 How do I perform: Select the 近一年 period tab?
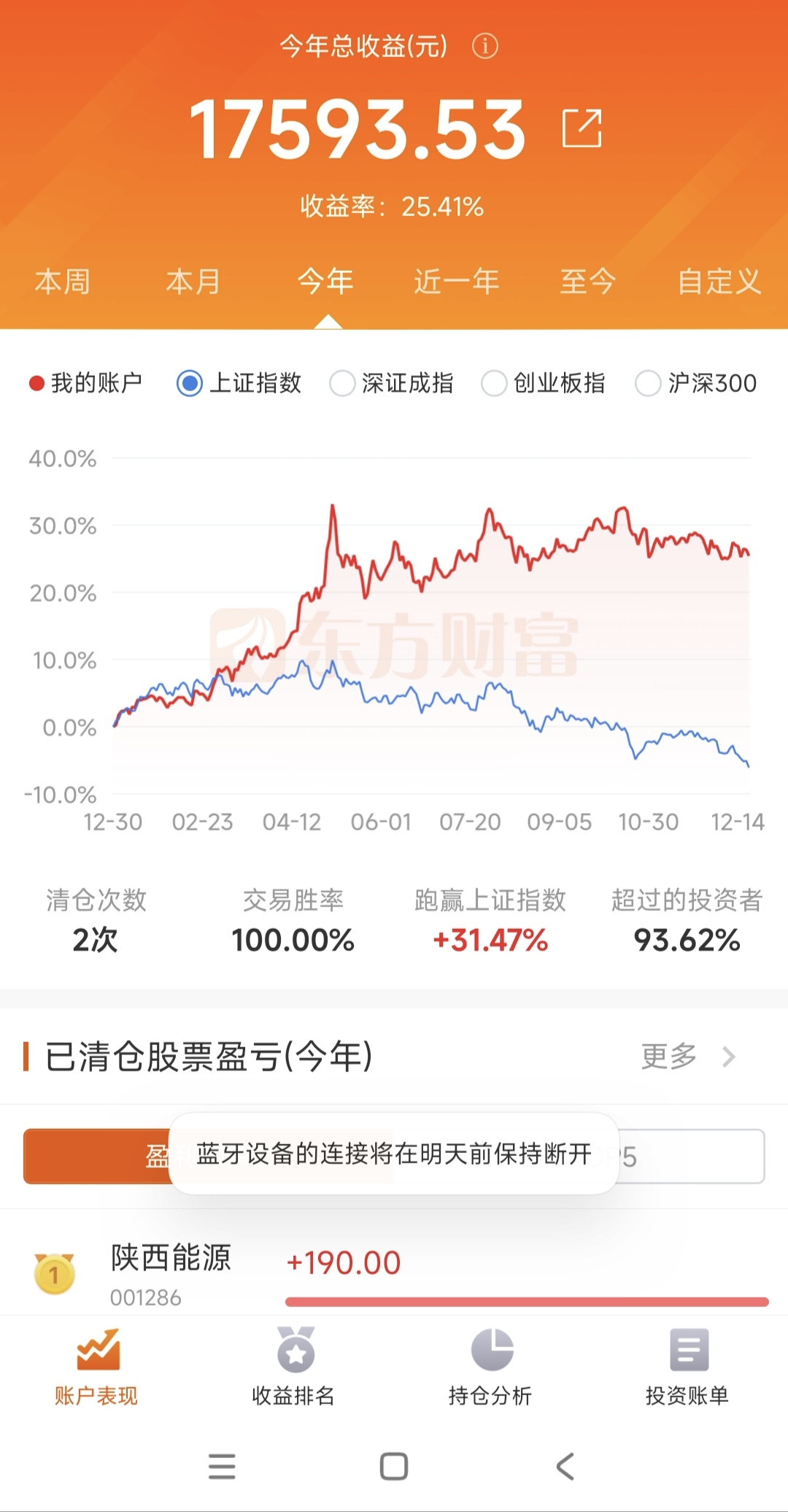(x=457, y=282)
